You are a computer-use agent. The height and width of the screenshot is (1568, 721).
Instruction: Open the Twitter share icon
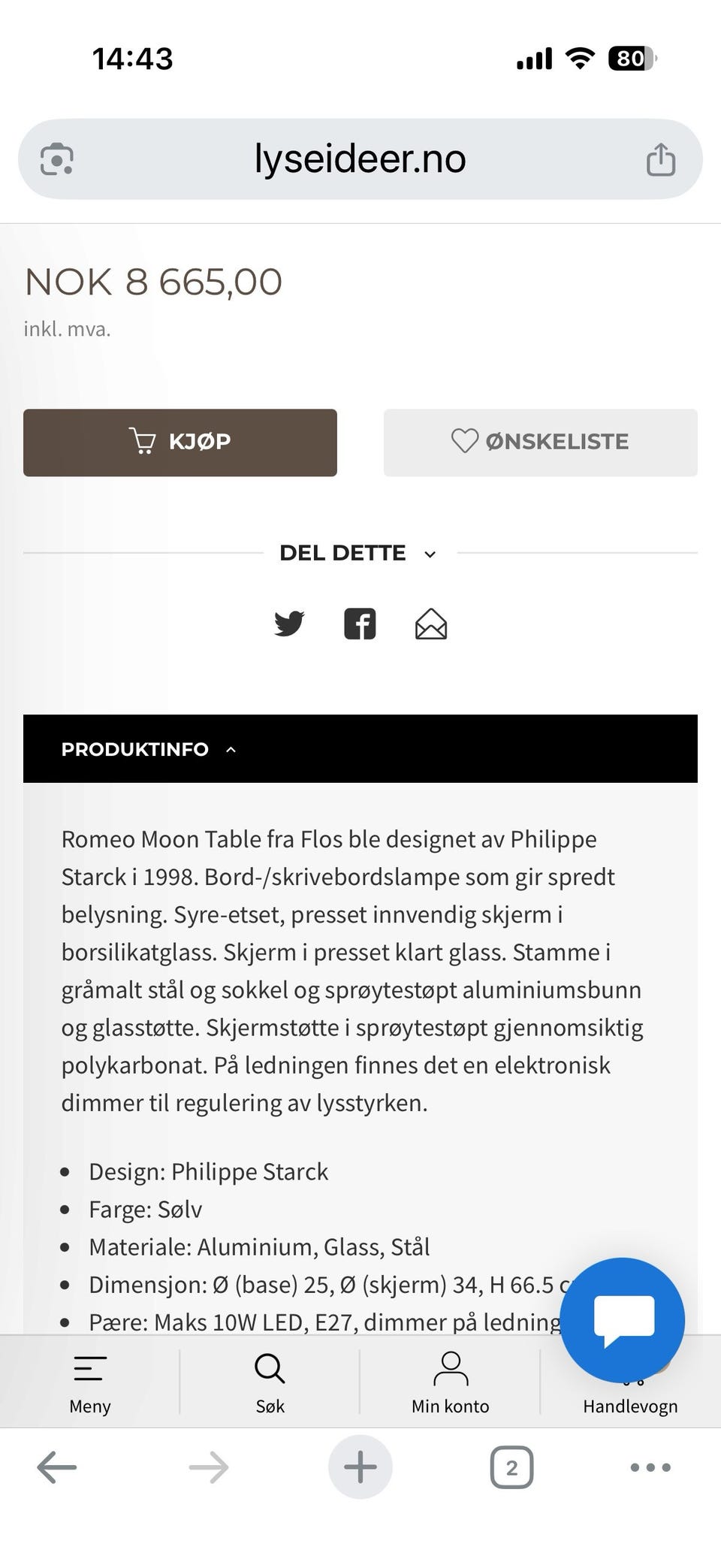289,623
